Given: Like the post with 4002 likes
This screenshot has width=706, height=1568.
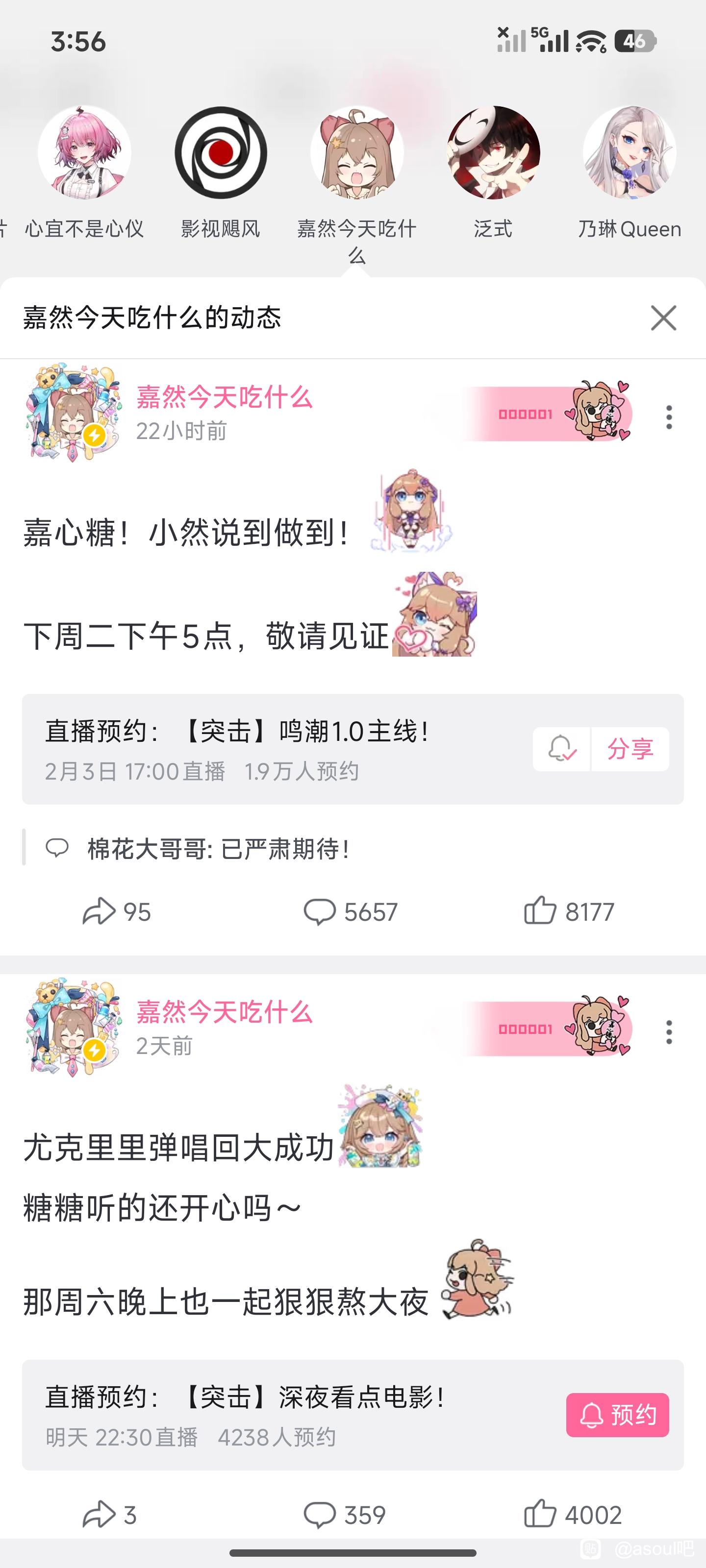Looking at the screenshot, I should (573, 1515).
